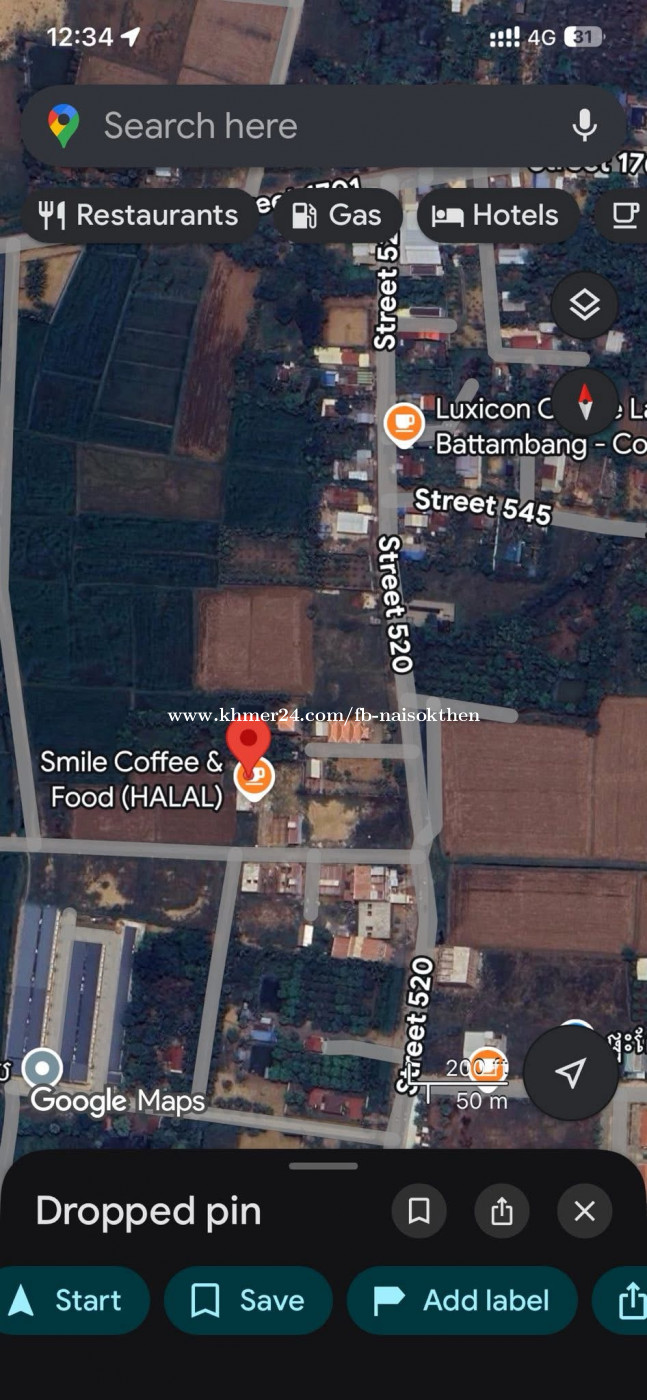Tap the Save button for this pin

point(248,1300)
